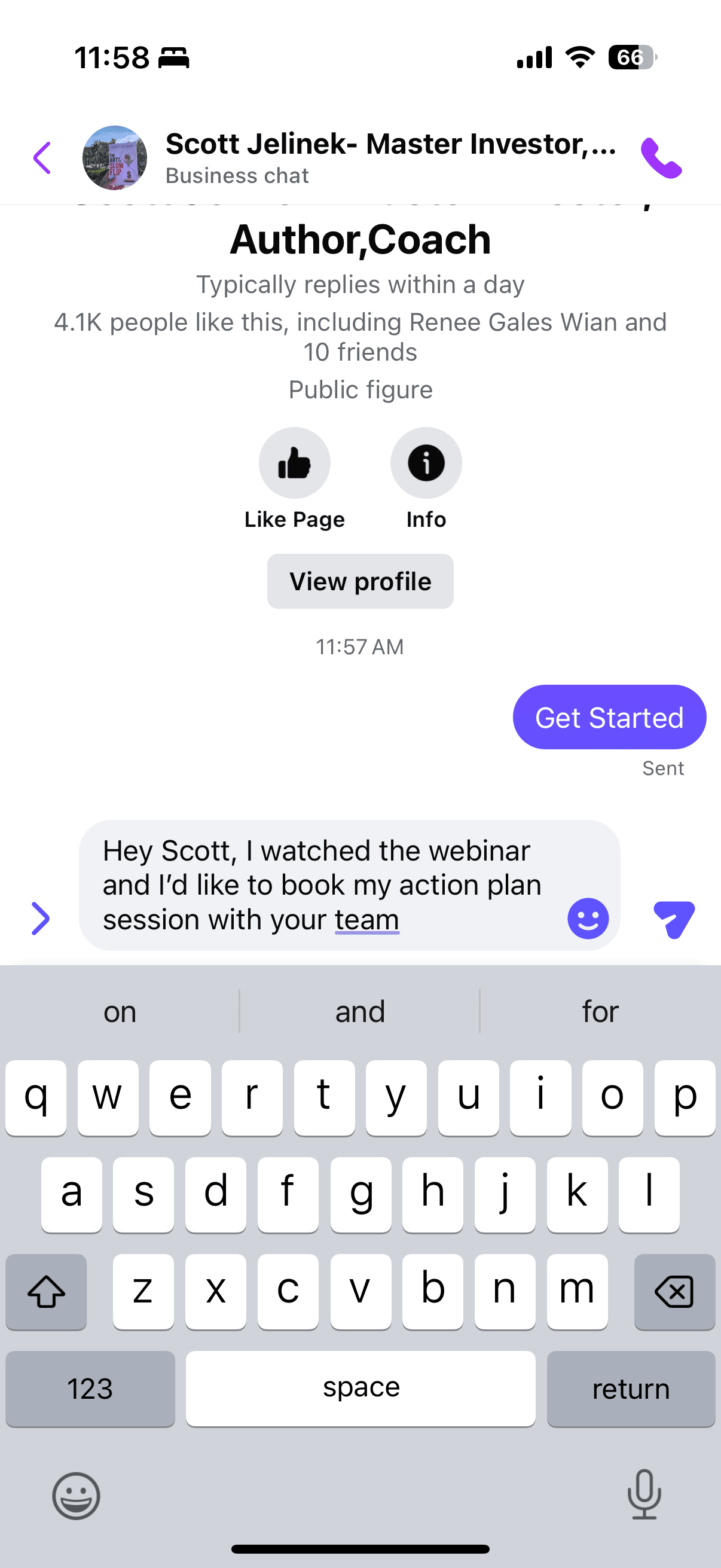Screen dimensions: 721x1568
Task: Tap the Get Started message bubble
Action: tap(609, 717)
